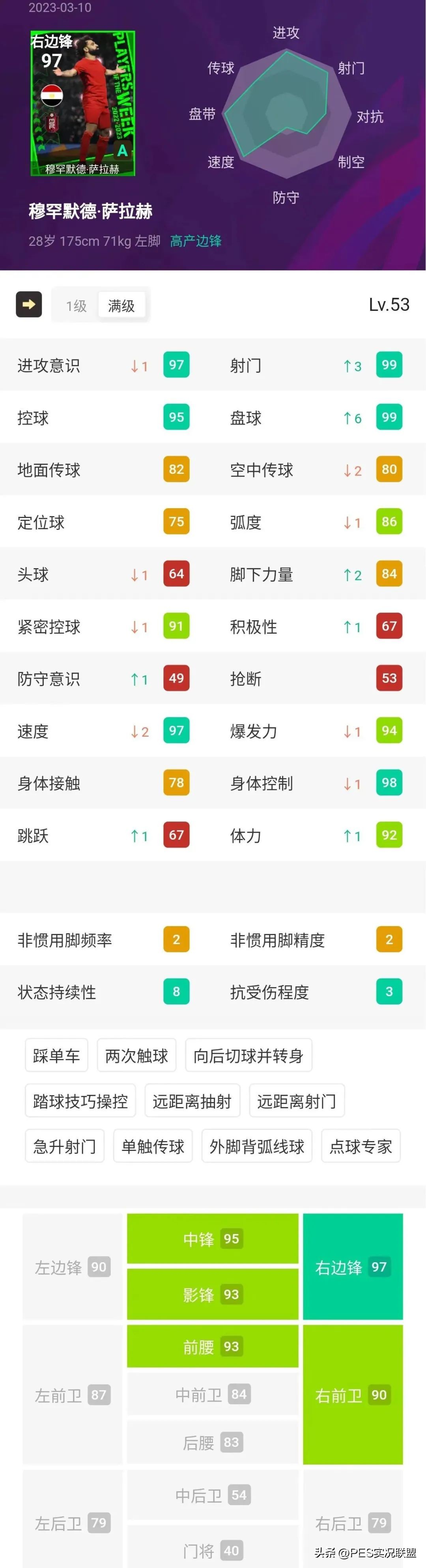Tap the yellow arrow icon button
Viewport: 426px width, 1568px height.
29,304
